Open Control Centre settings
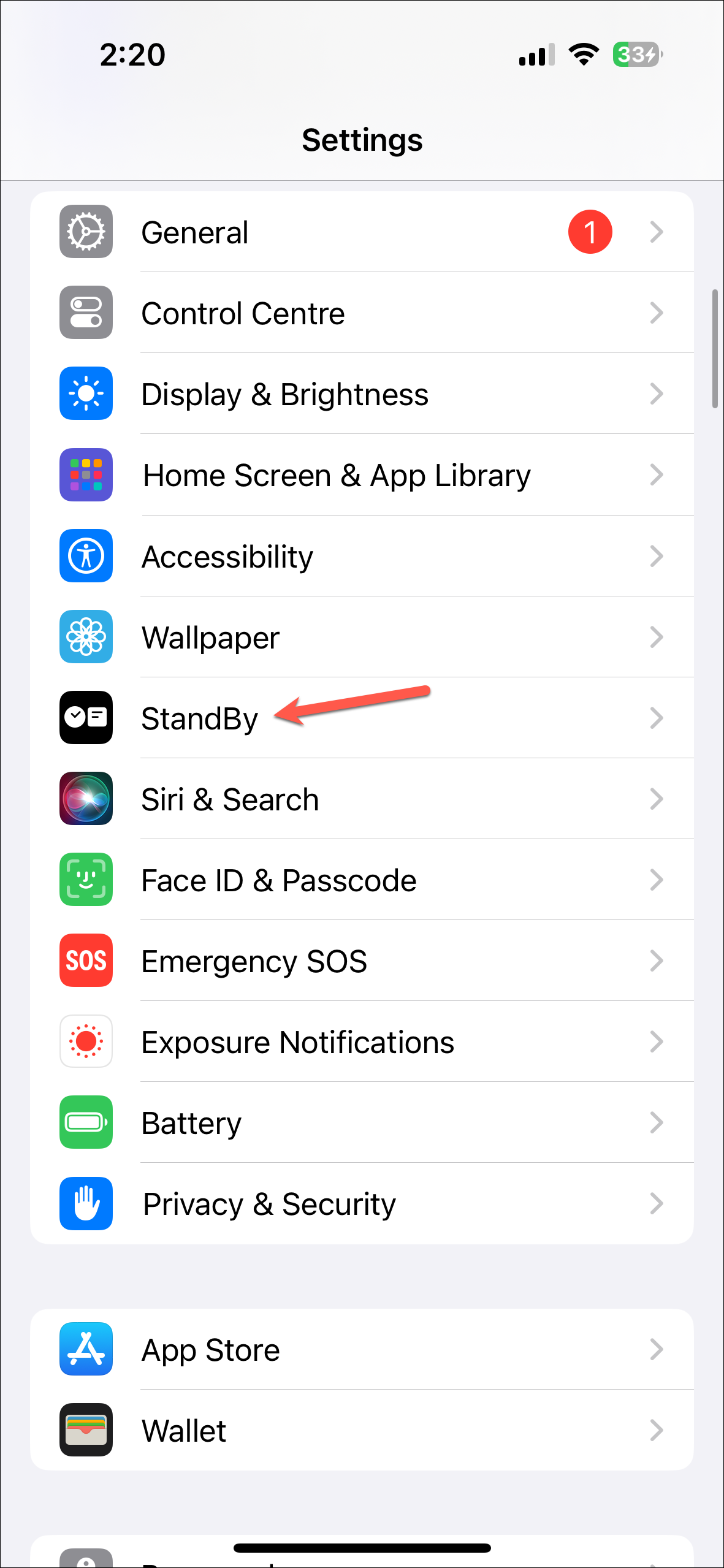This screenshot has width=724, height=1568. click(x=362, y=313)
